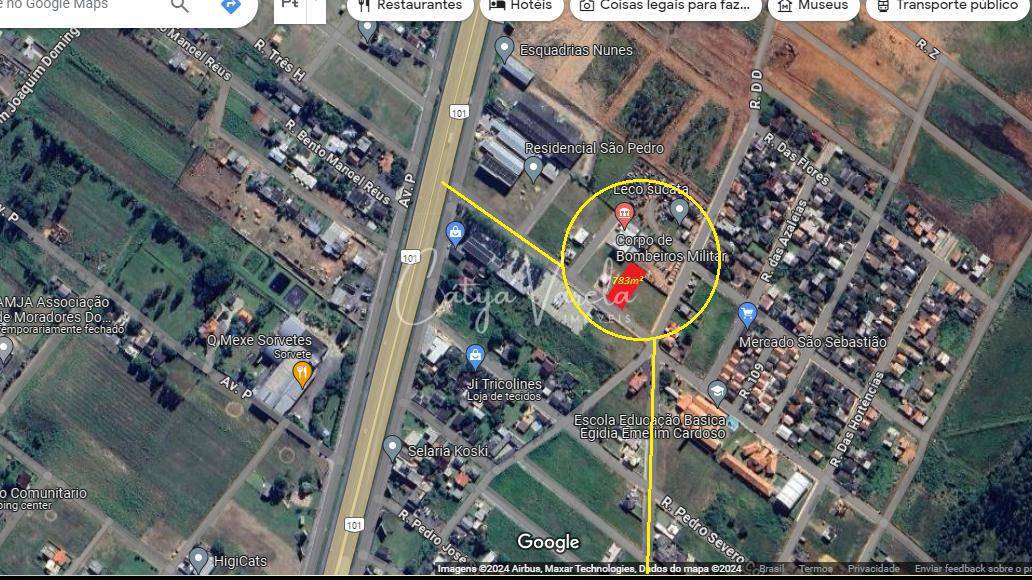Open the Mercado São Sebastião marker

747,315
